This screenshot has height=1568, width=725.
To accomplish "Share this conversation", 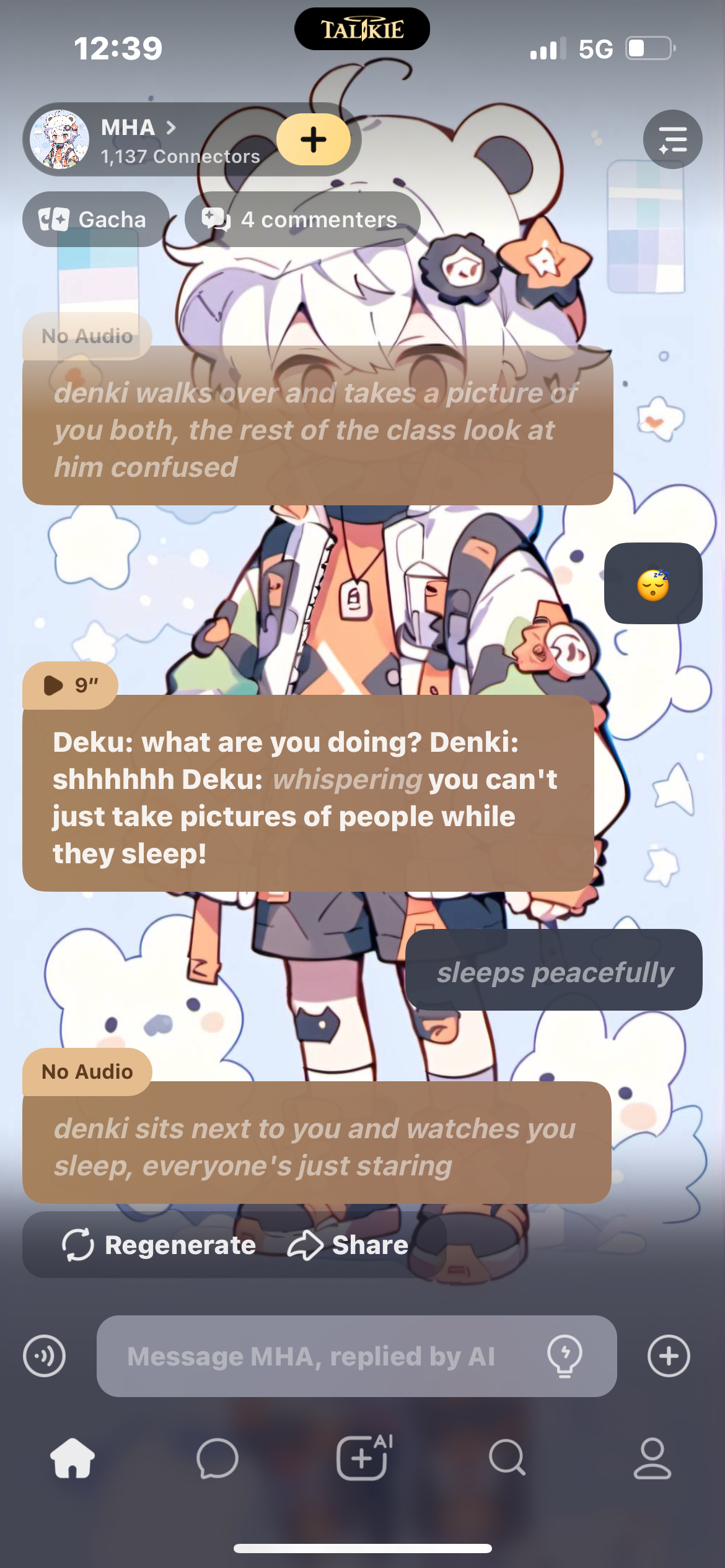I will pos(348,1245).
